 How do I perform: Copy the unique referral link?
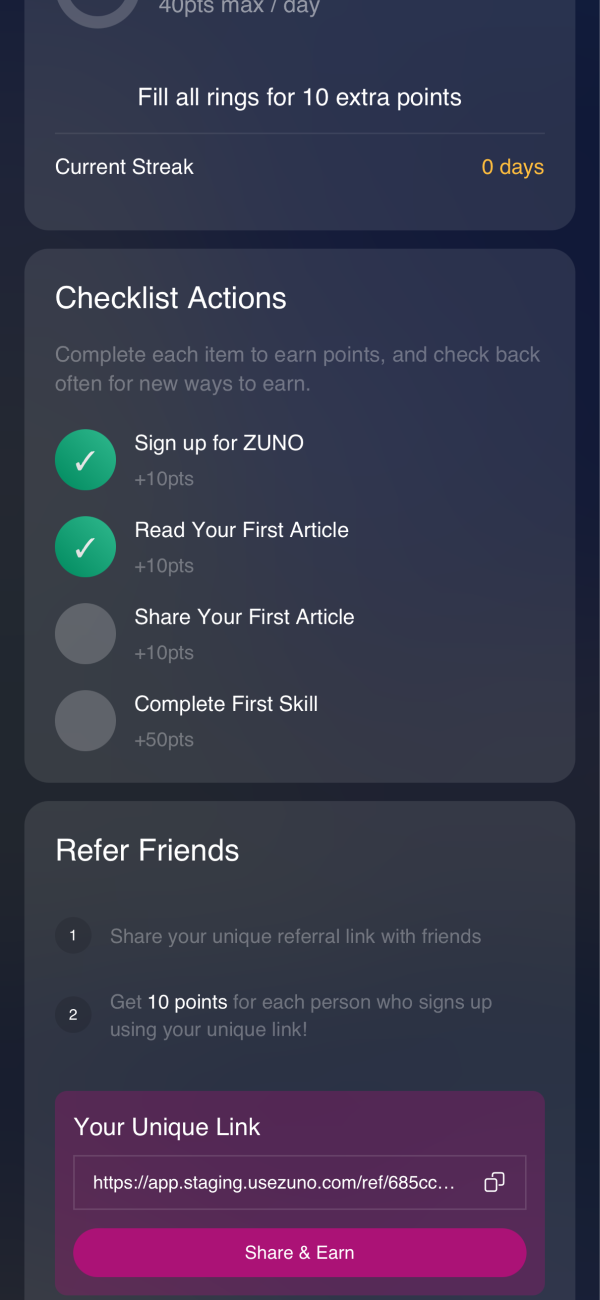[x=494, y=1182]
